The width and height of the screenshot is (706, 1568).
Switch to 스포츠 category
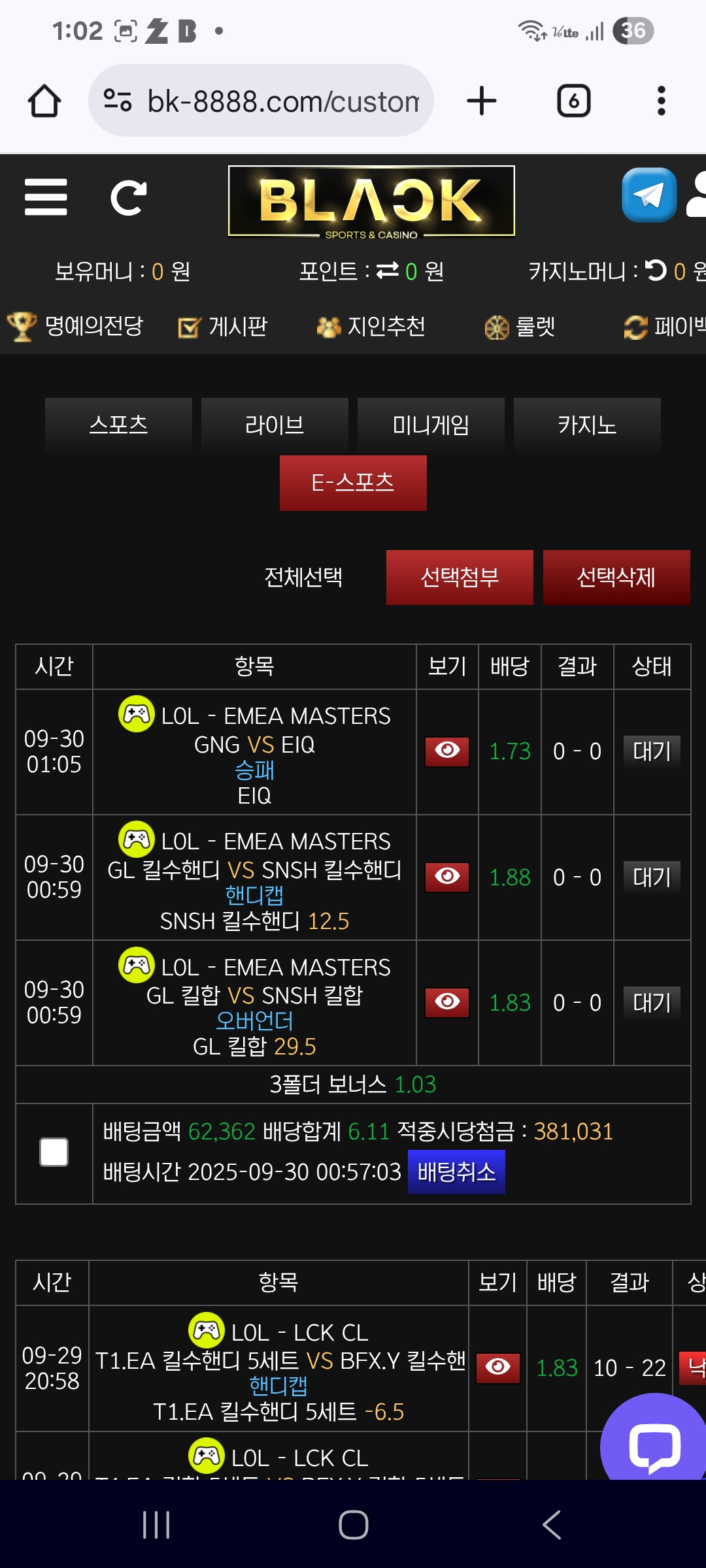pyautogui.click(x=118, y=425)
